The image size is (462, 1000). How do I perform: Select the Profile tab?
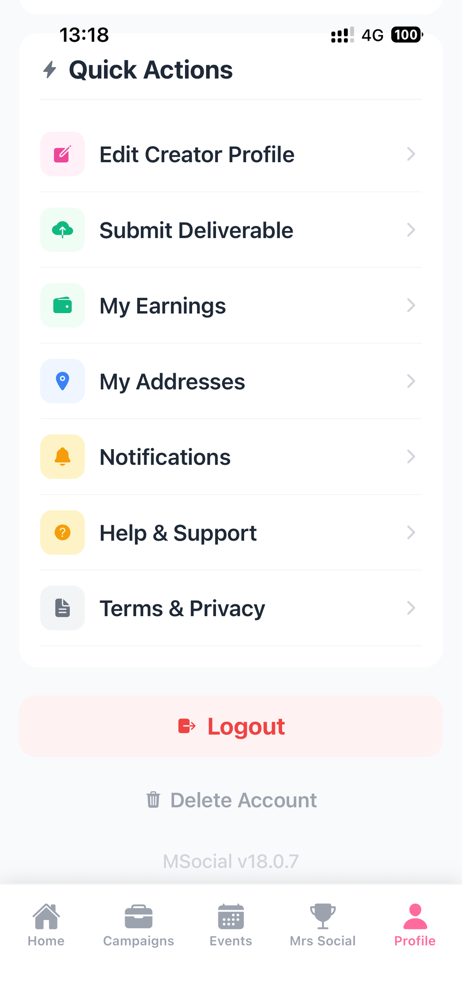(415, 925)
